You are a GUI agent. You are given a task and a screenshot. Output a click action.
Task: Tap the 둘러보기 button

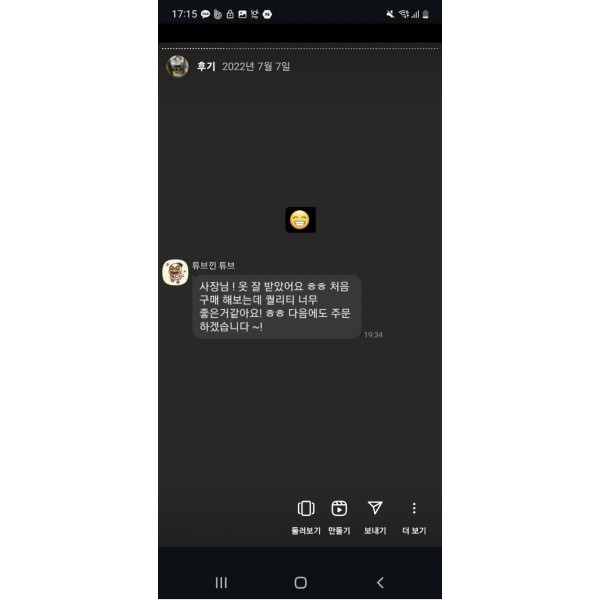point(306,515)
